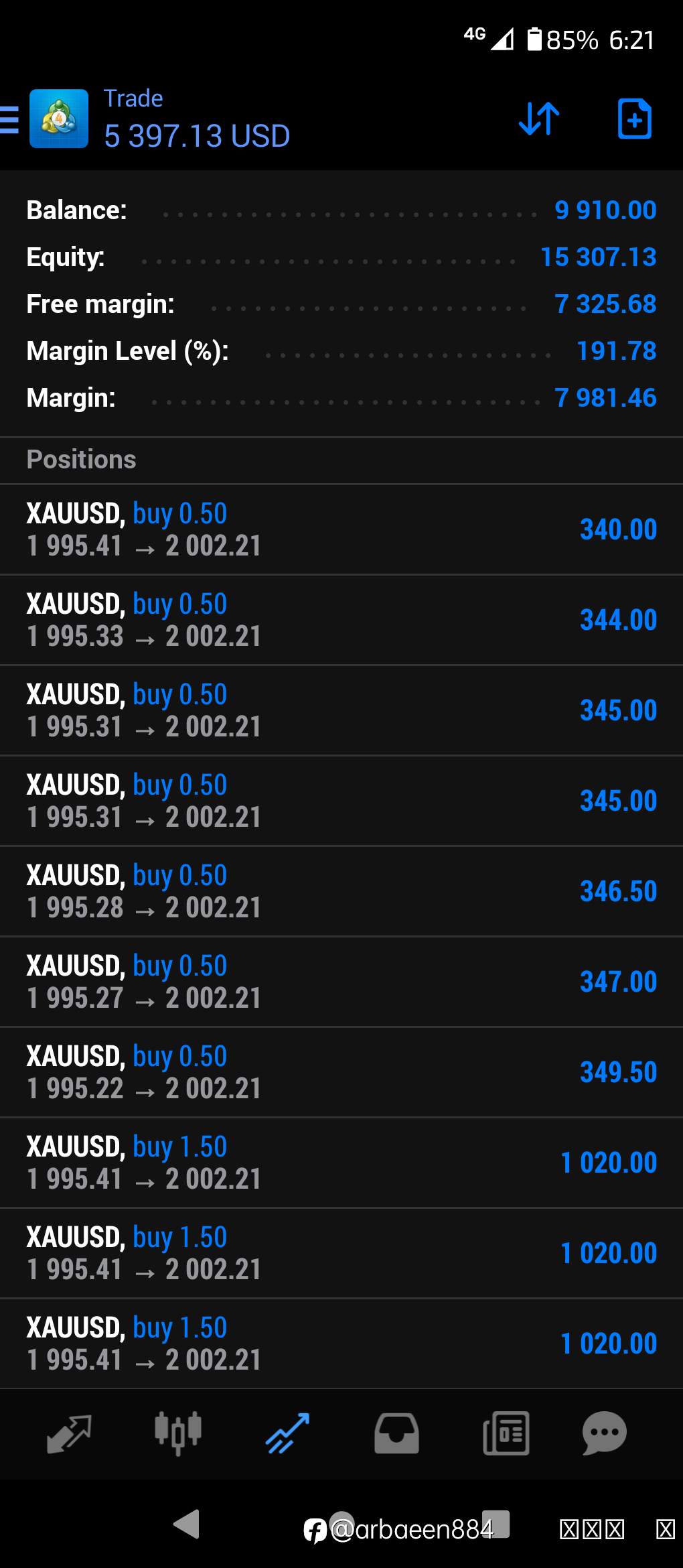683x1568 pixels.
Task: Open the Quotes tab
Action: click(69, 1433)
